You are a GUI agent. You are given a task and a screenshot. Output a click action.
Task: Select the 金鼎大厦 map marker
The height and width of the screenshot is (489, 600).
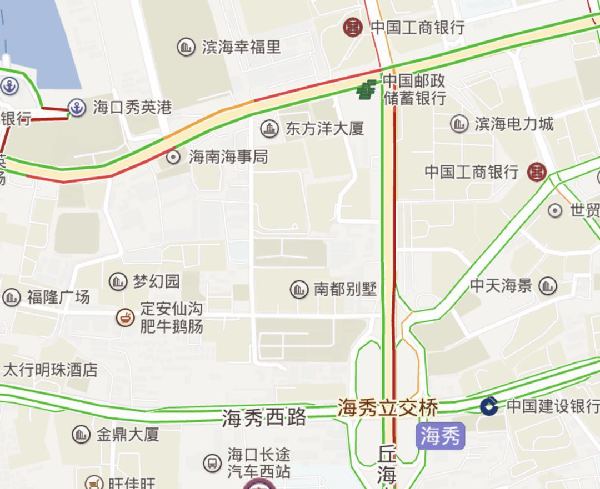tap(82, 434)
